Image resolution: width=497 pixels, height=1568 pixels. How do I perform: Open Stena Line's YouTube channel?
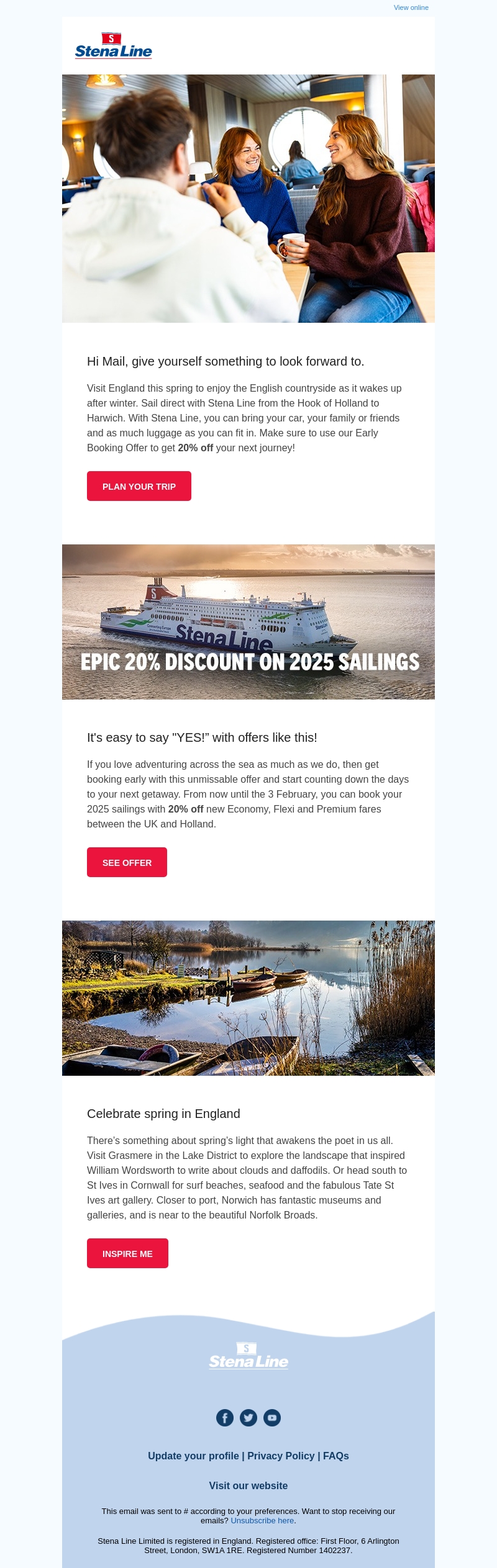click(272, 1417)
